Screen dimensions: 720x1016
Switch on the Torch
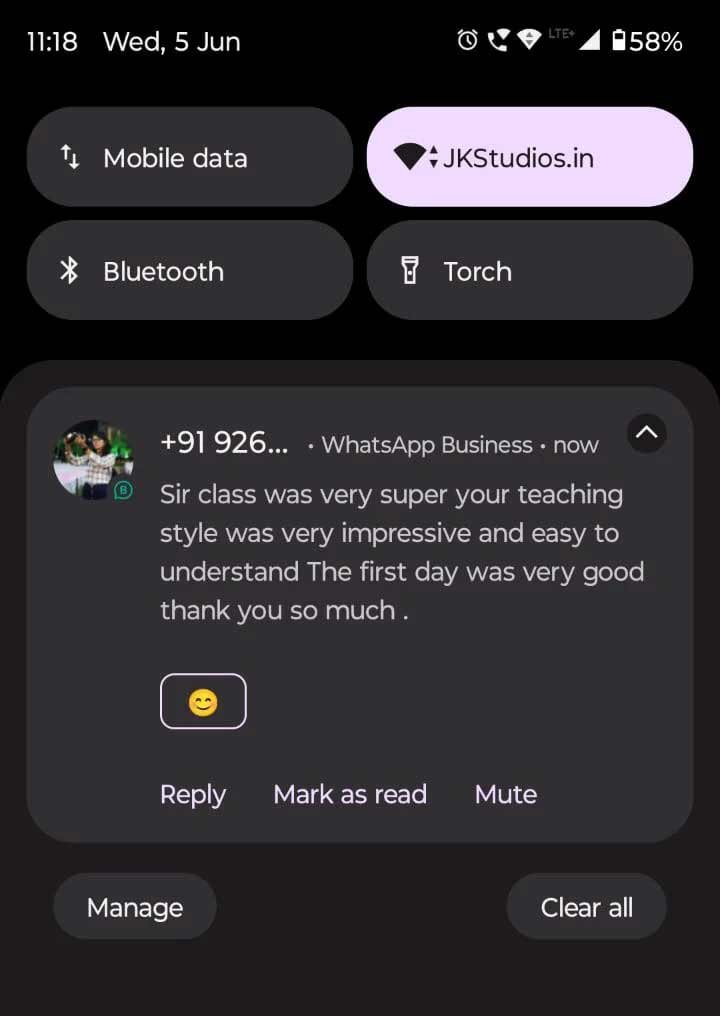[529, 271]
